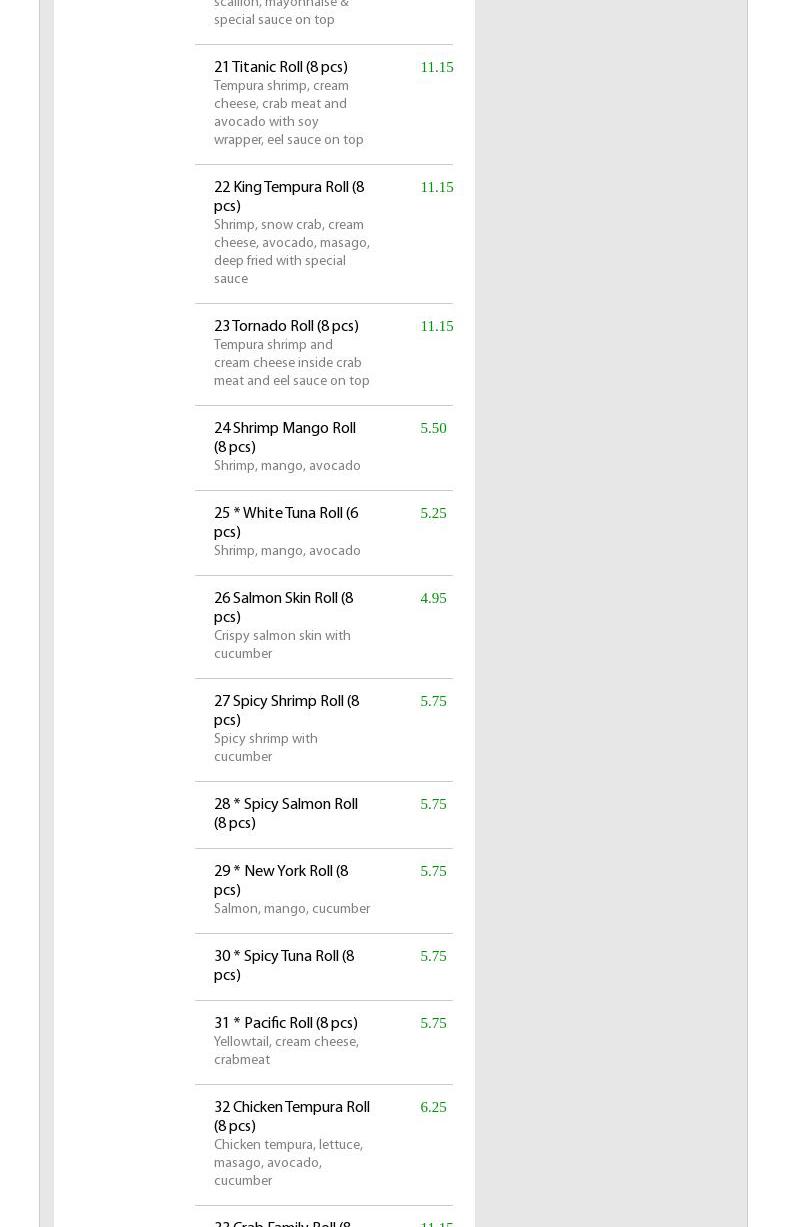Select 30 Spicy Tuna Roll
This screenshot has width=785, height=1227.
(x=283, y=966)
